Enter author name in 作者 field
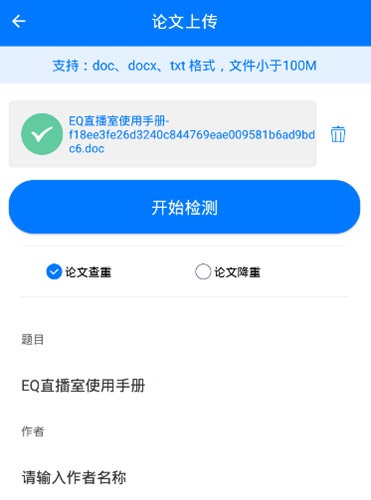371x500 pixels. point(184,477)
